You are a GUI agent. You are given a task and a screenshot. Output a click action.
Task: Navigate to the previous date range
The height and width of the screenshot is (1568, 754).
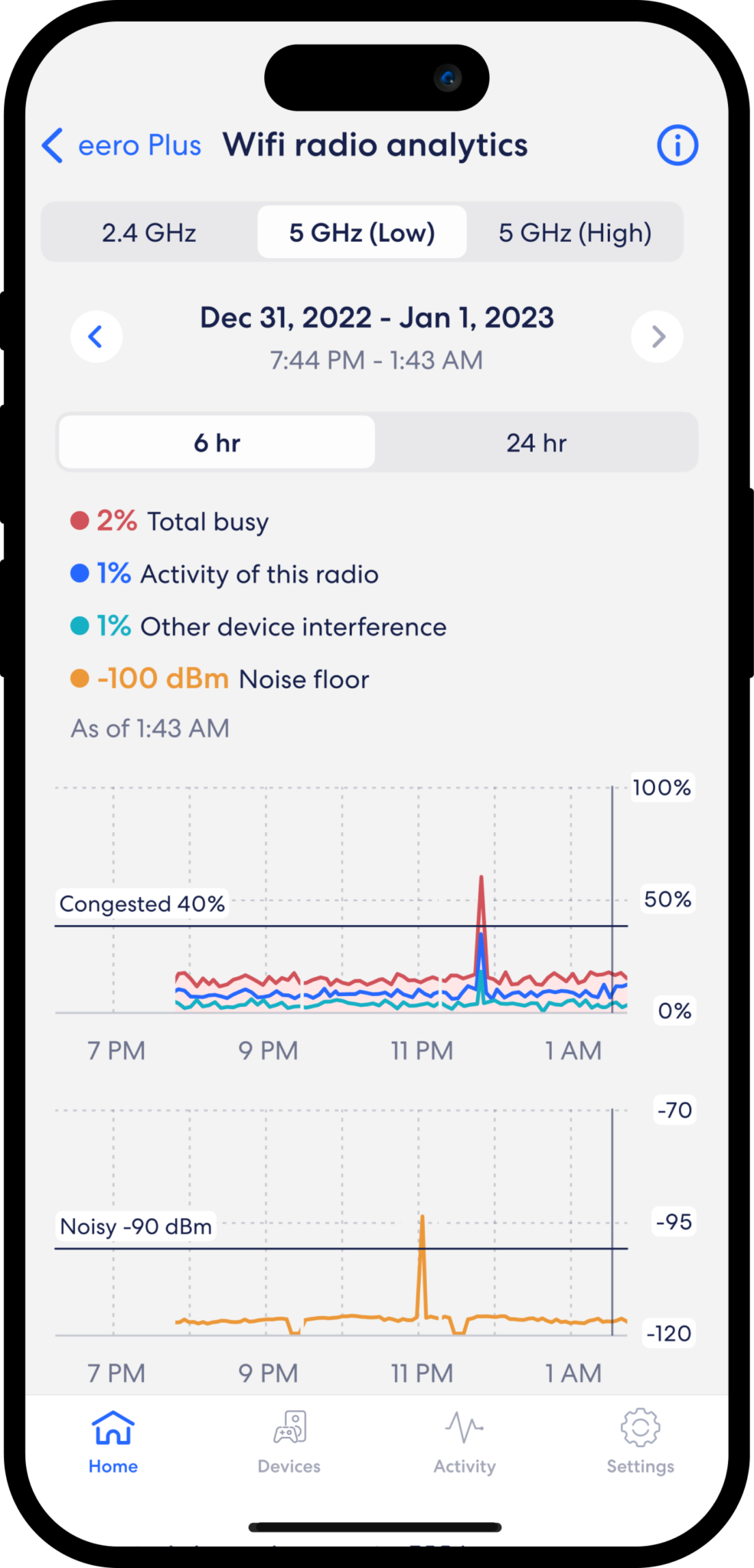pyautogui.click(x=96, y=336)
